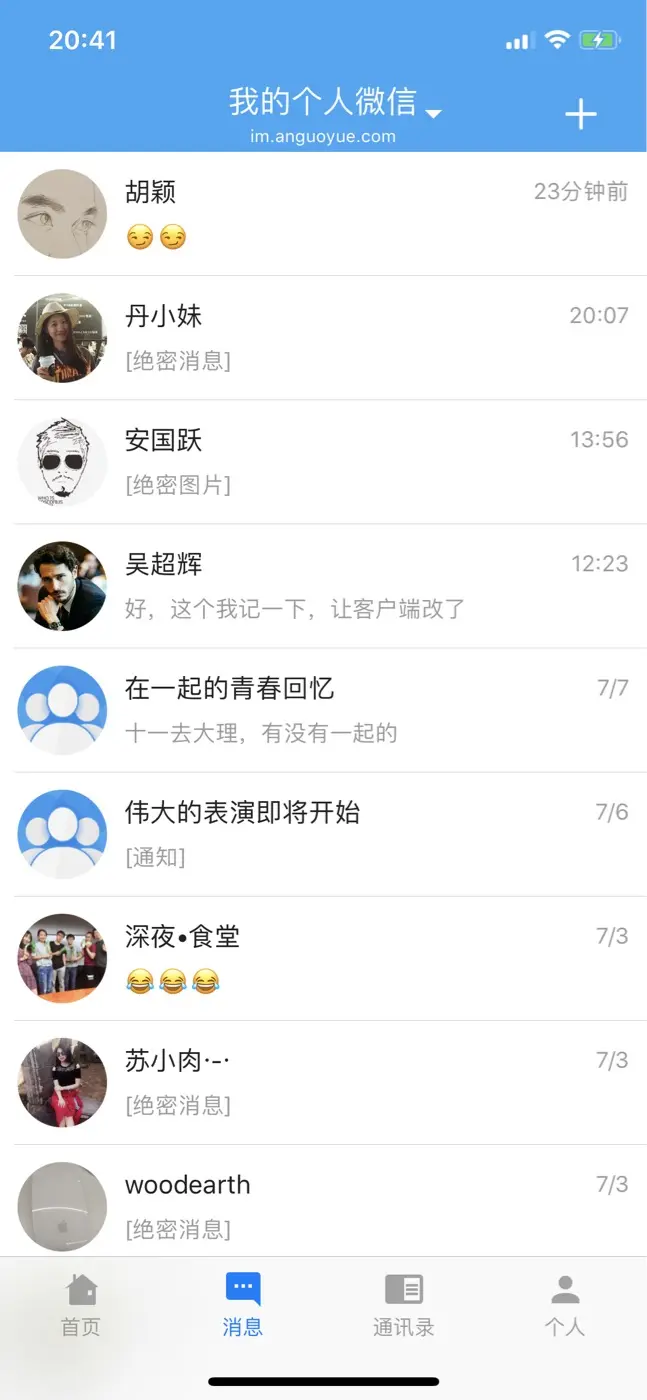This screenshot has width=647, height=1400.
Task: Open the woodearth conversation
Action: (323, 1204)
